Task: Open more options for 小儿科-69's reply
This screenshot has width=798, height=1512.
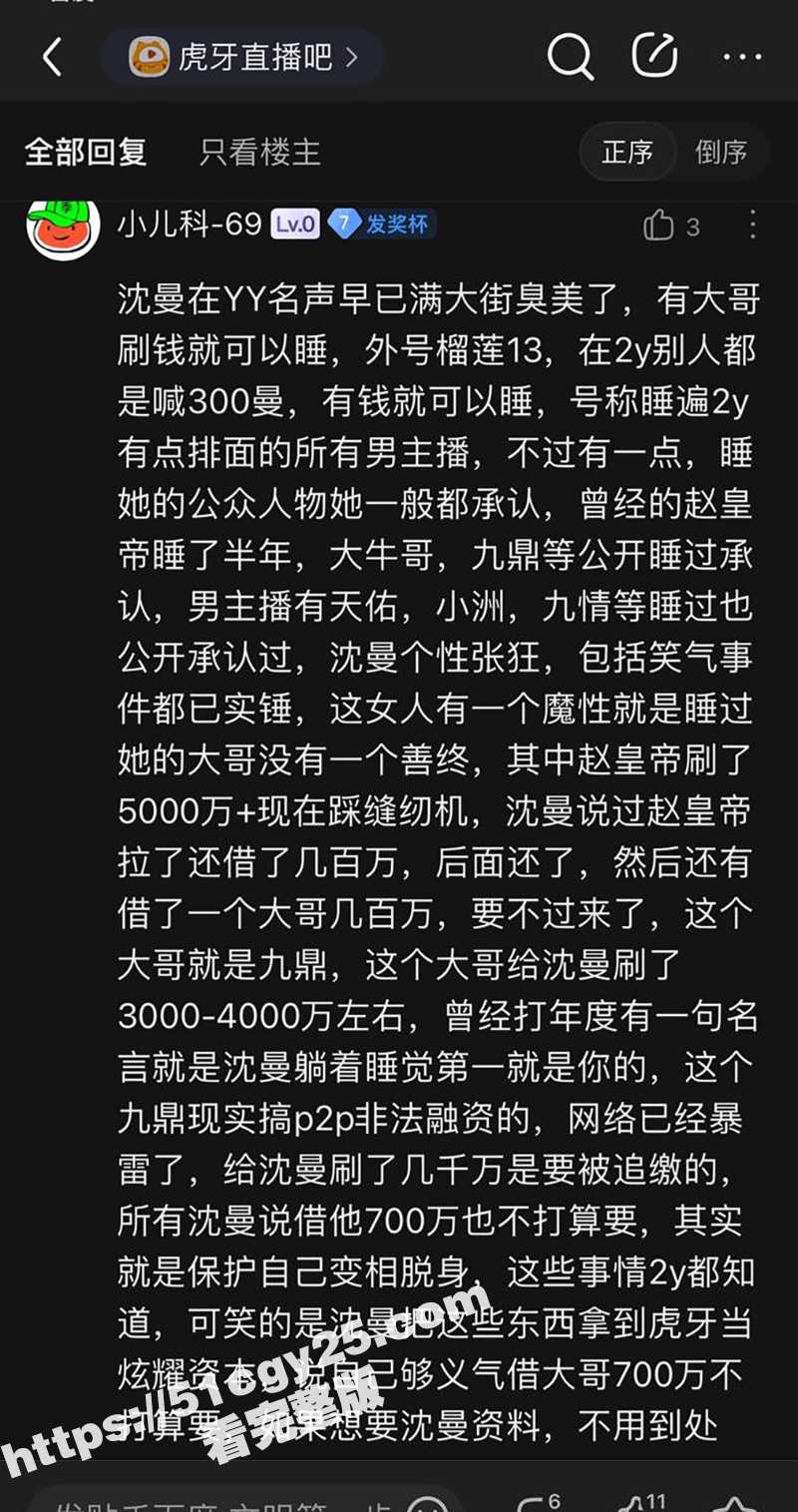Action: (753, 226)
